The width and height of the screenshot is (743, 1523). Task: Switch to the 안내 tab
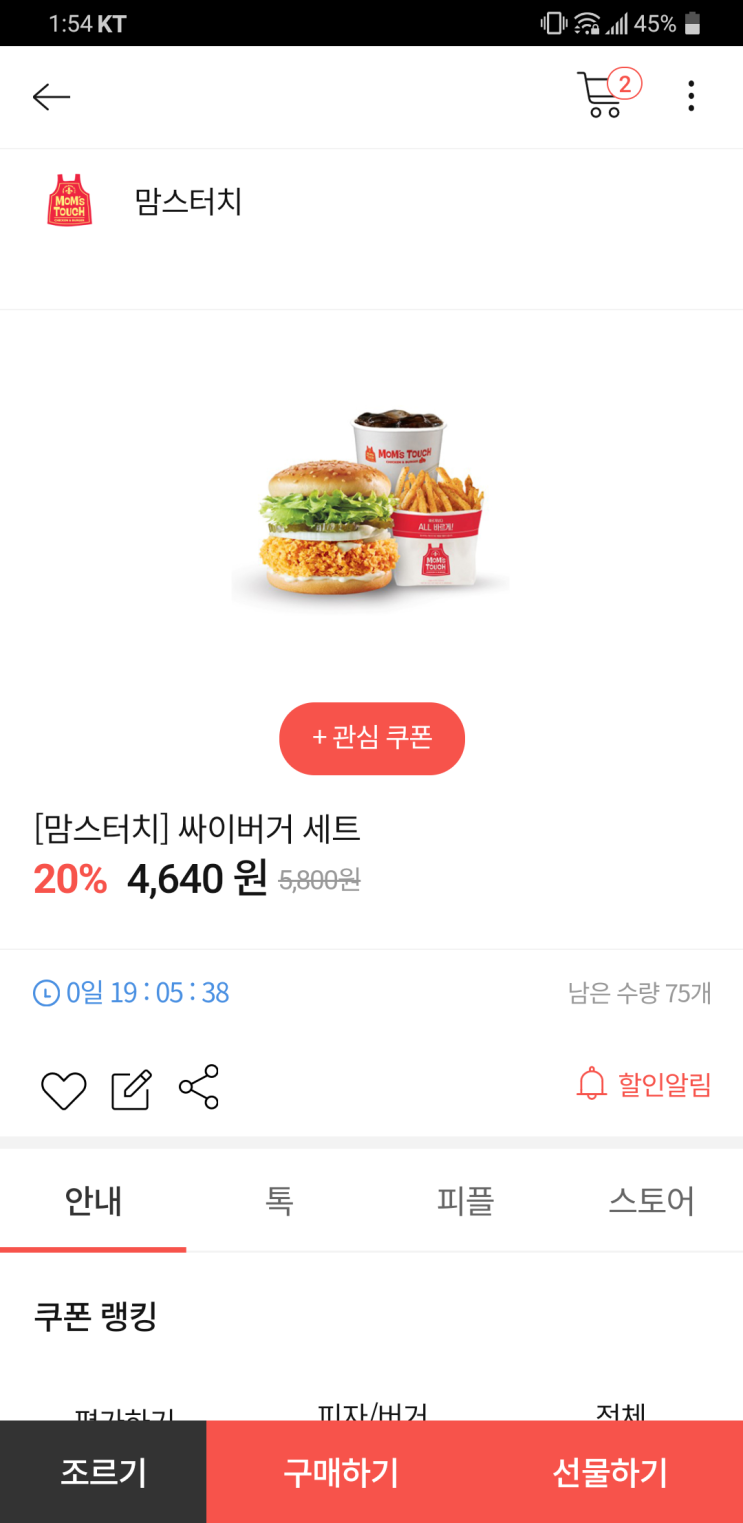pyautogui.click(x=93, y=1200)
